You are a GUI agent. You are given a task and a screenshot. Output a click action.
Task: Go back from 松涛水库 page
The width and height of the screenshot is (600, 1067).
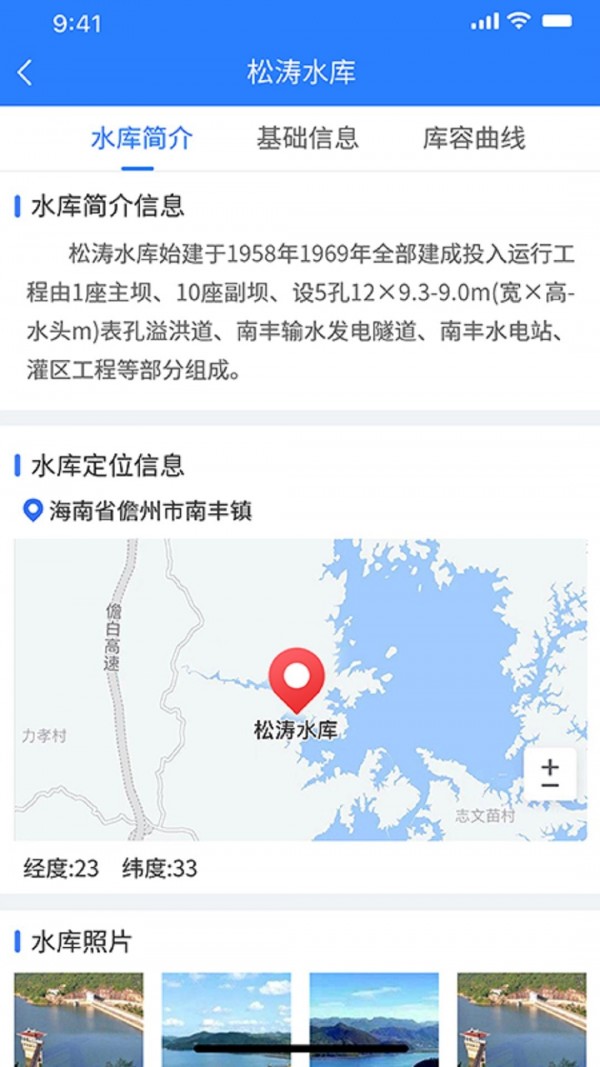26,72
